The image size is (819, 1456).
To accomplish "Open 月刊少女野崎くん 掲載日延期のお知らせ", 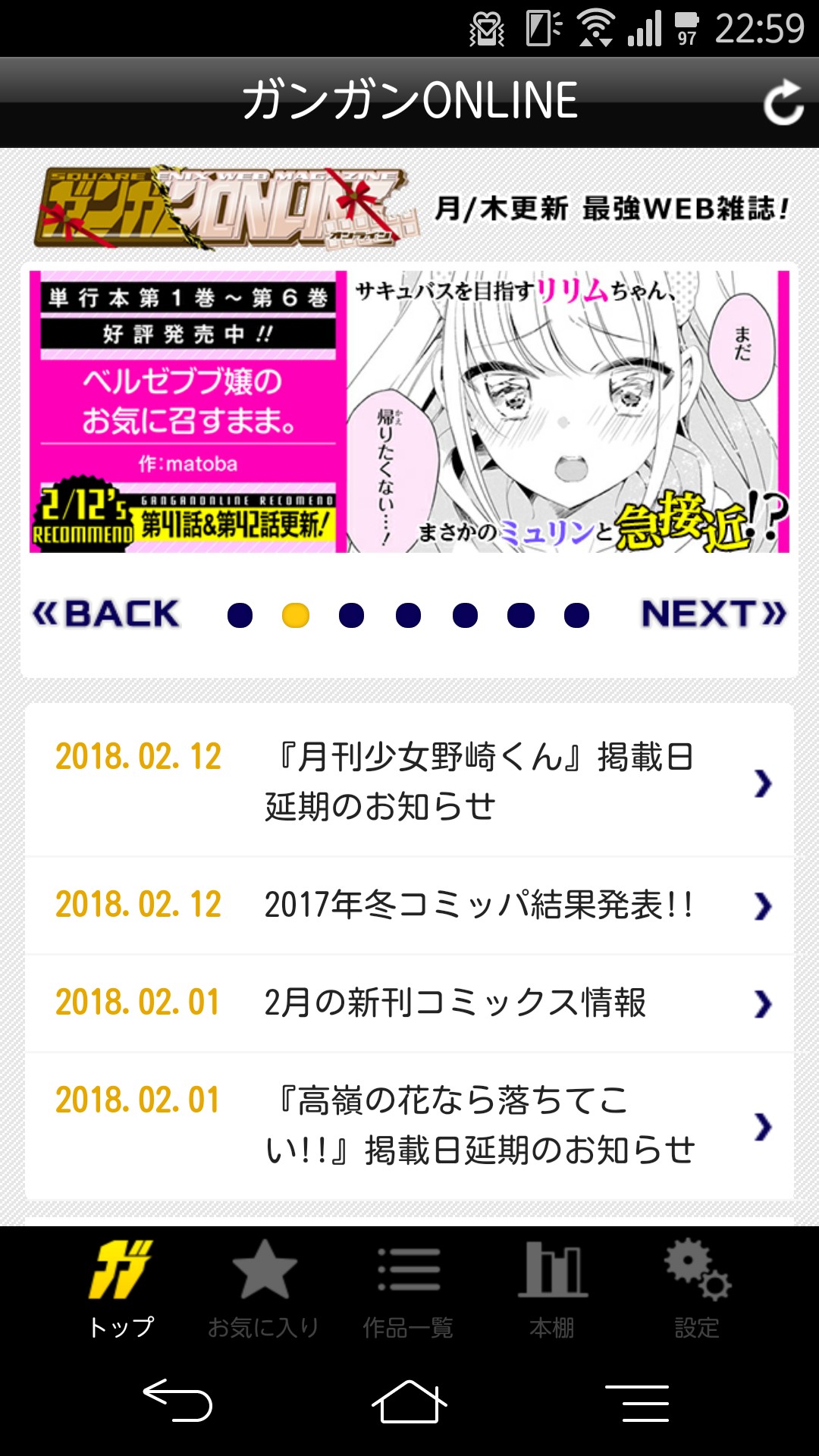I will (409, 781).
